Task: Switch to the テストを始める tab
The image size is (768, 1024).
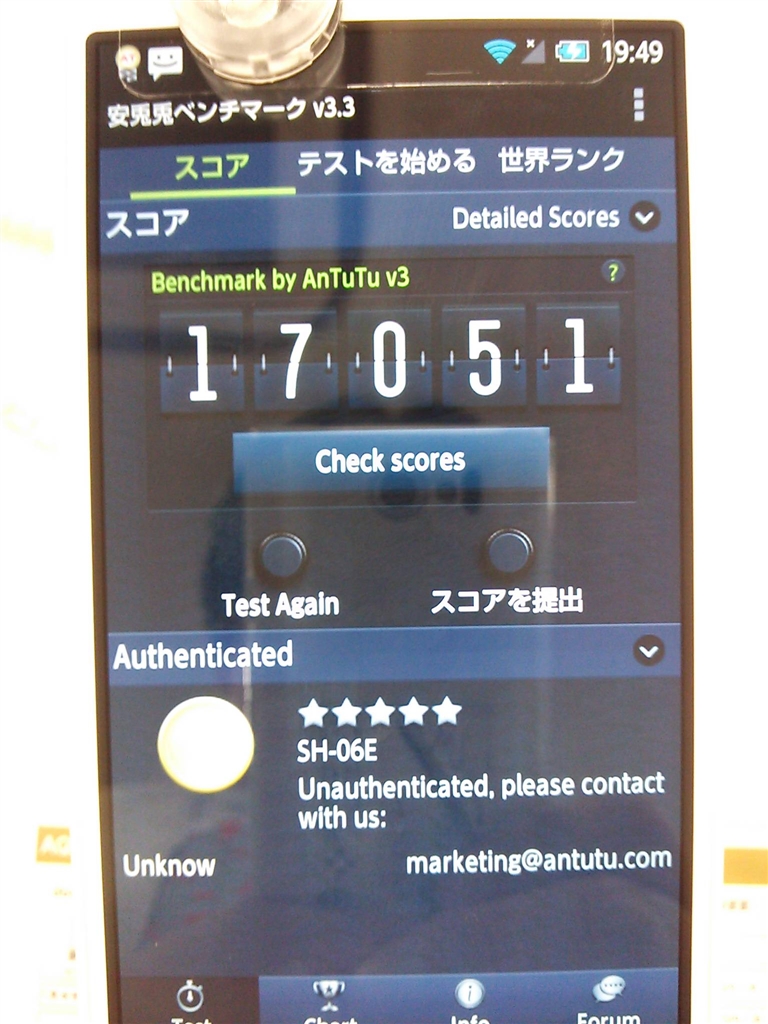Action: 386,161
